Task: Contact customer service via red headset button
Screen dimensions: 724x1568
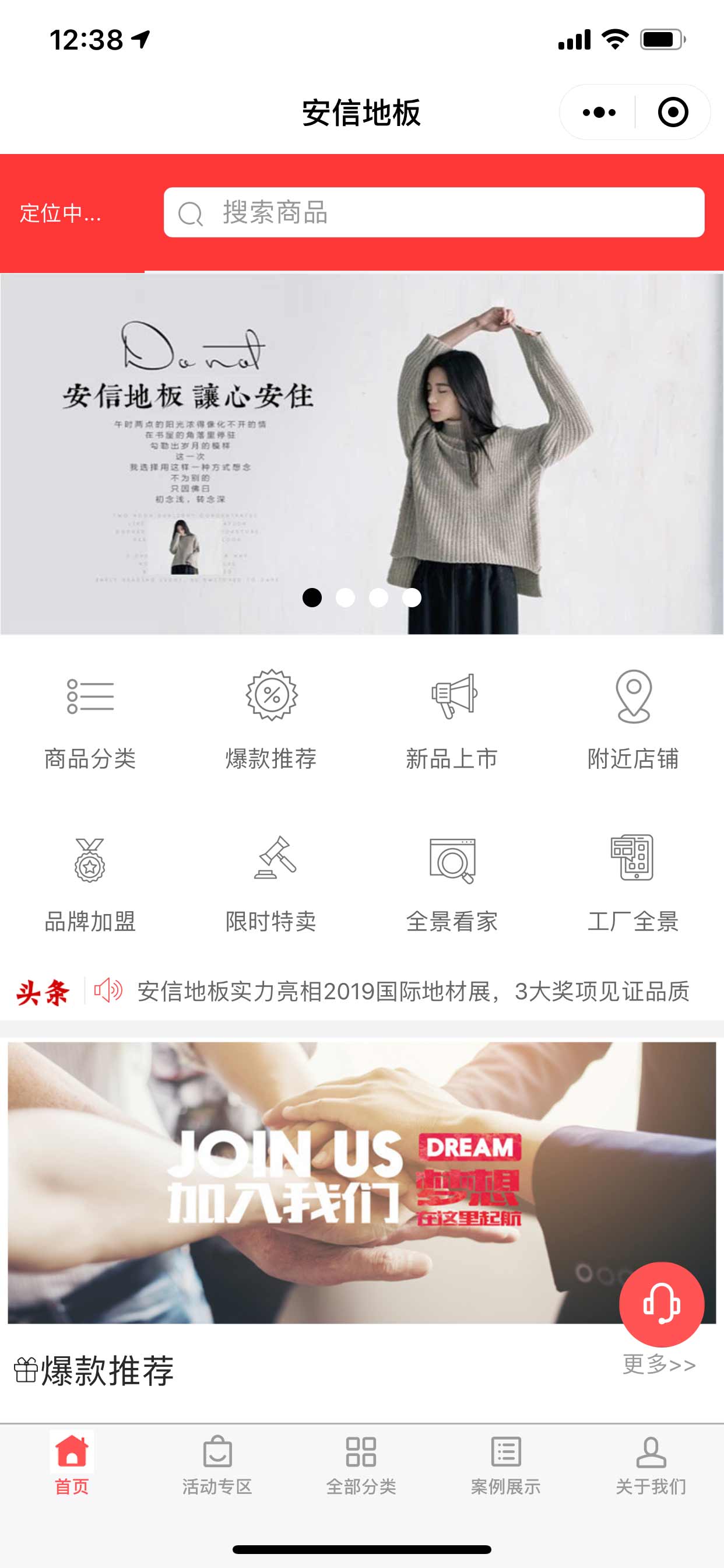Action: pos(661,1304)
